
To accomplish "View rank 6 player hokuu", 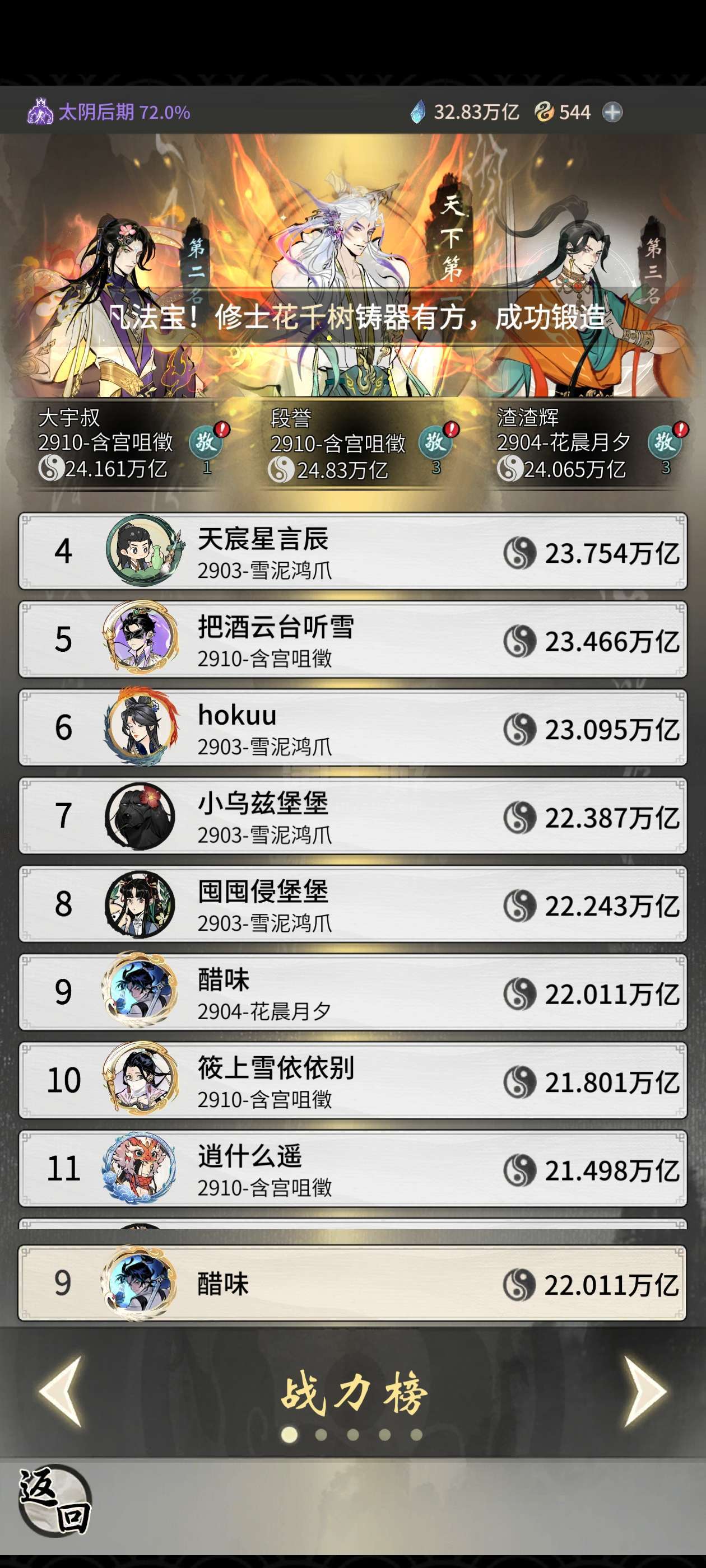I will 352,728.
